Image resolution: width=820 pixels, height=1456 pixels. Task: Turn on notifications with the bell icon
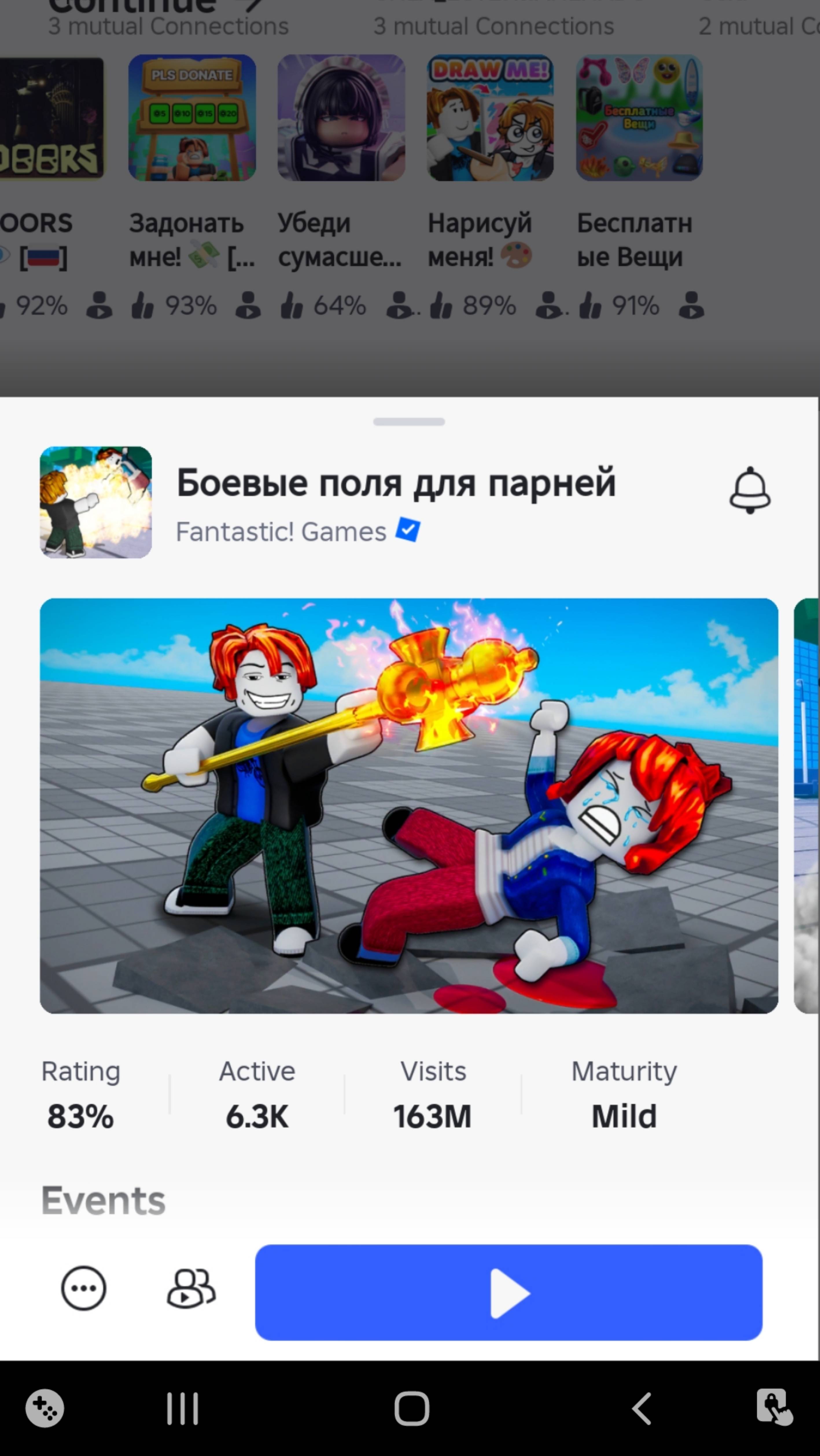749,490
